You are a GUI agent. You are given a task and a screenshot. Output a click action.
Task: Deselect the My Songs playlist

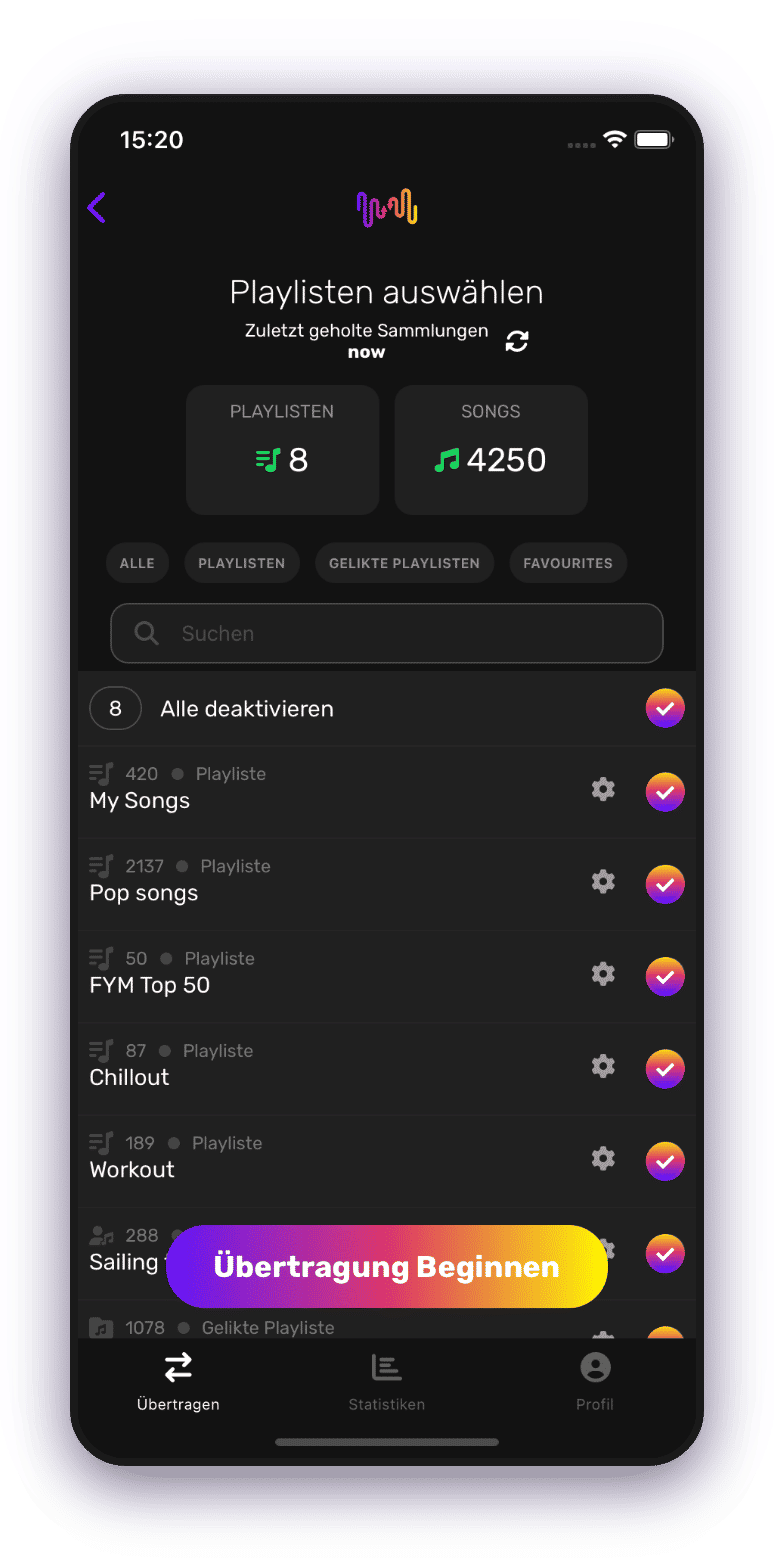[665, 792]
